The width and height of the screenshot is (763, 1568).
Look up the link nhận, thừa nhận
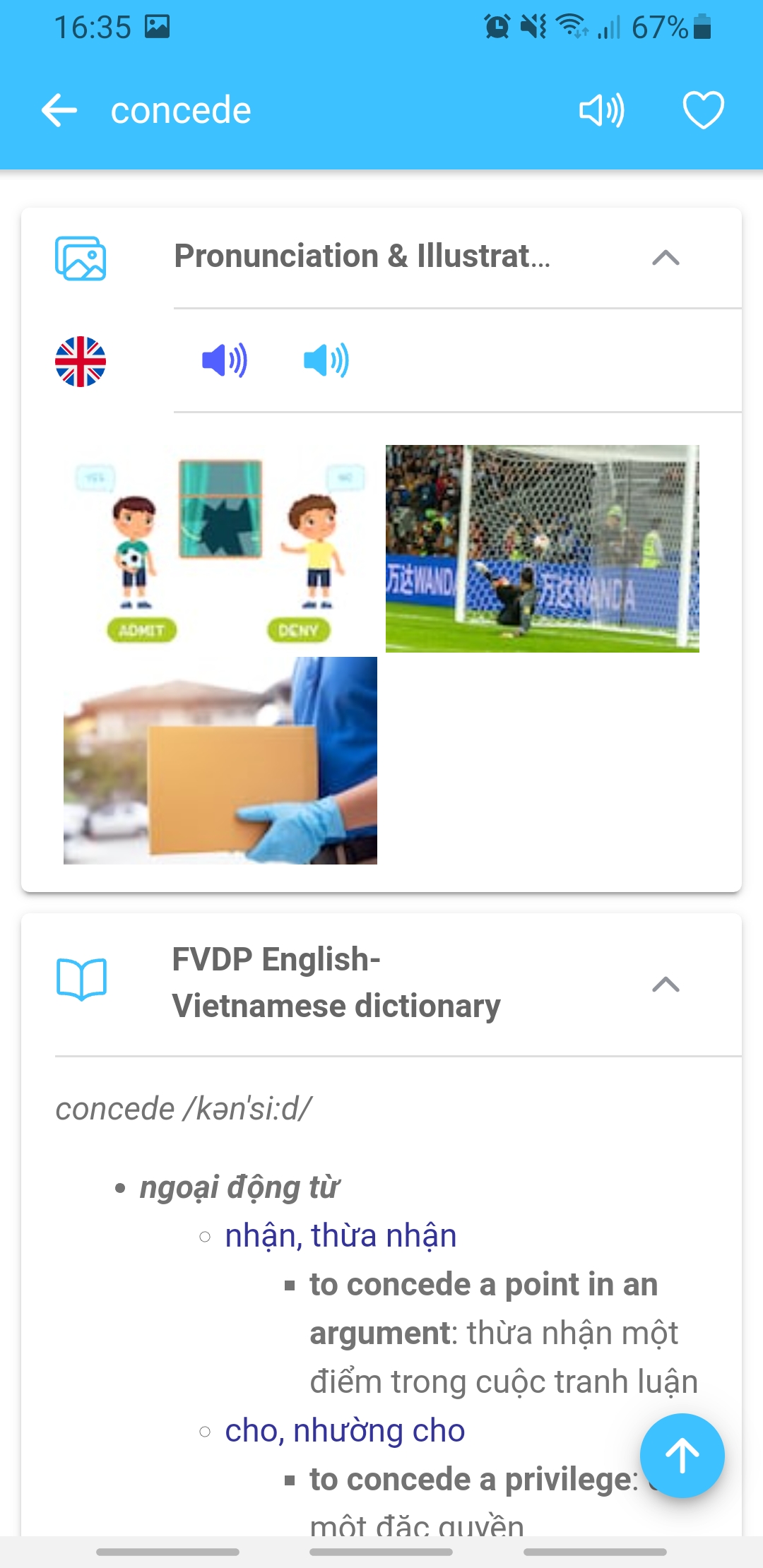(341, 1235)
